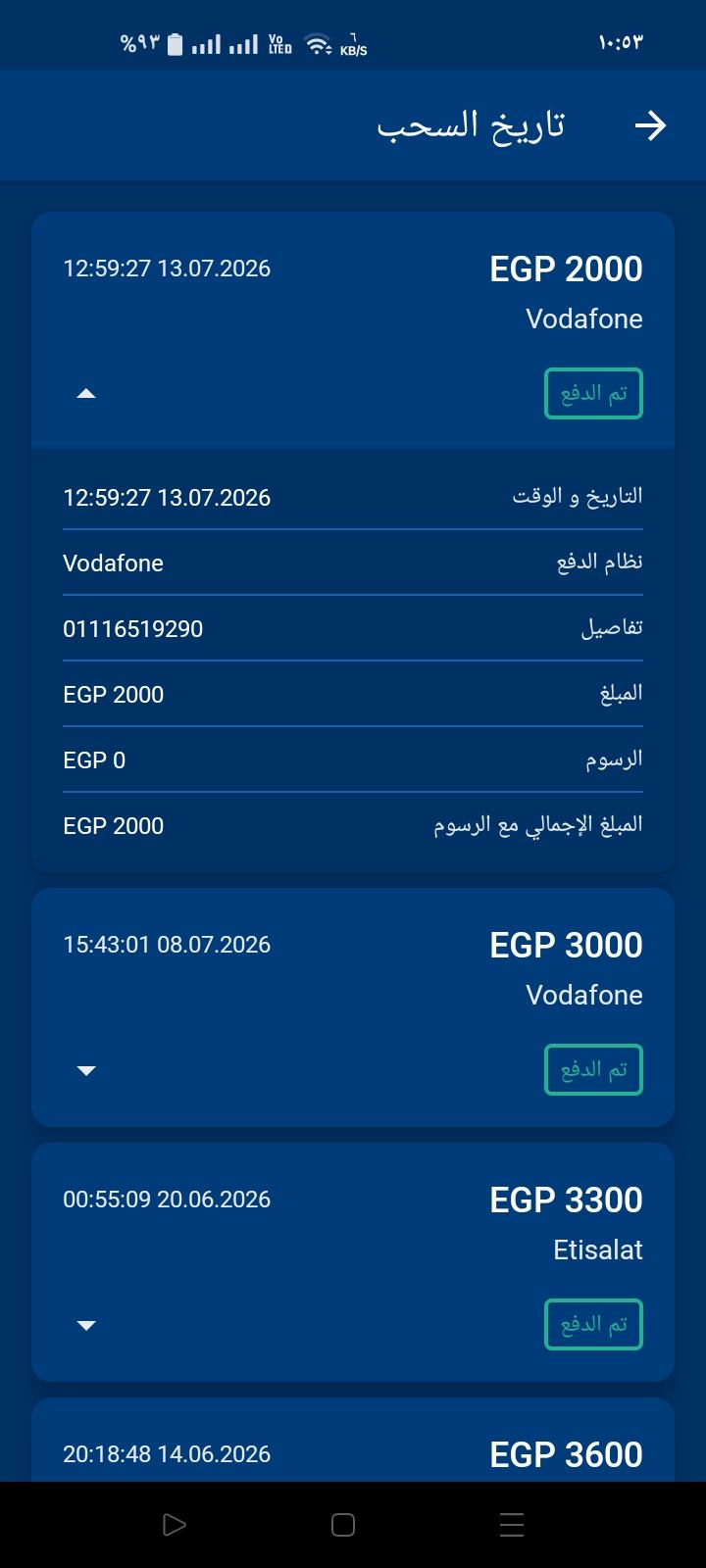
Task: Expand the EGP 3000 Vodafone withdrawal details
Action: pyautogui.click(x=86, y=1070)
